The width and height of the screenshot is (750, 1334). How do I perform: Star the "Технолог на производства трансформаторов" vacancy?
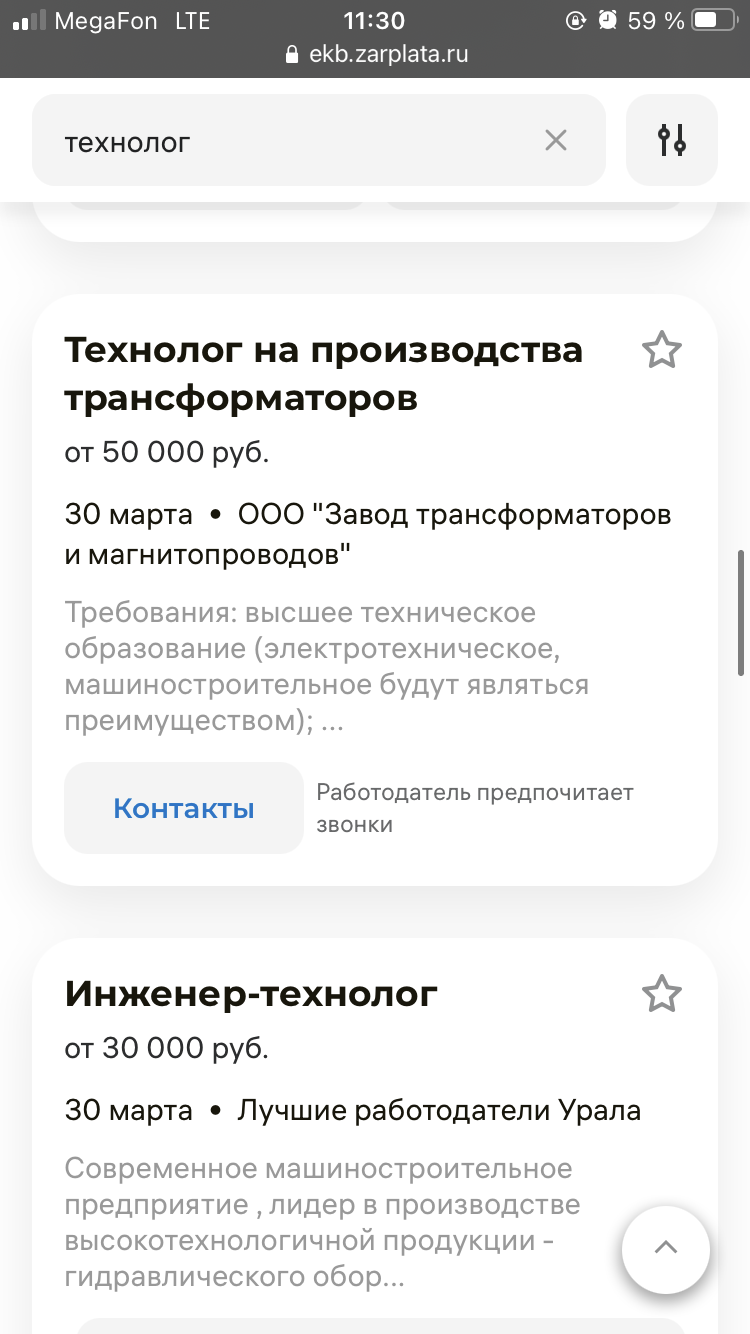(661, 351)
